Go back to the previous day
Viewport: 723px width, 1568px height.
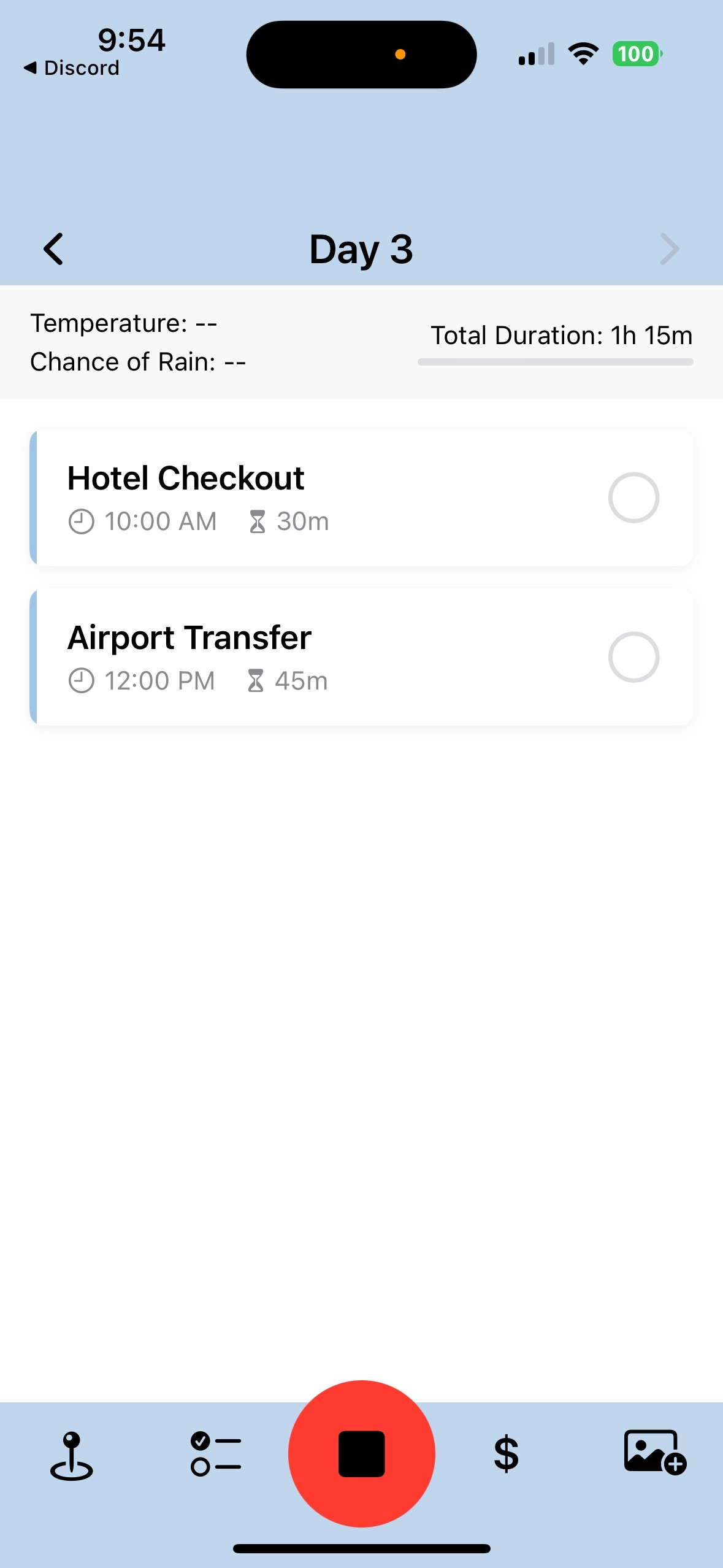pos(54,249)
